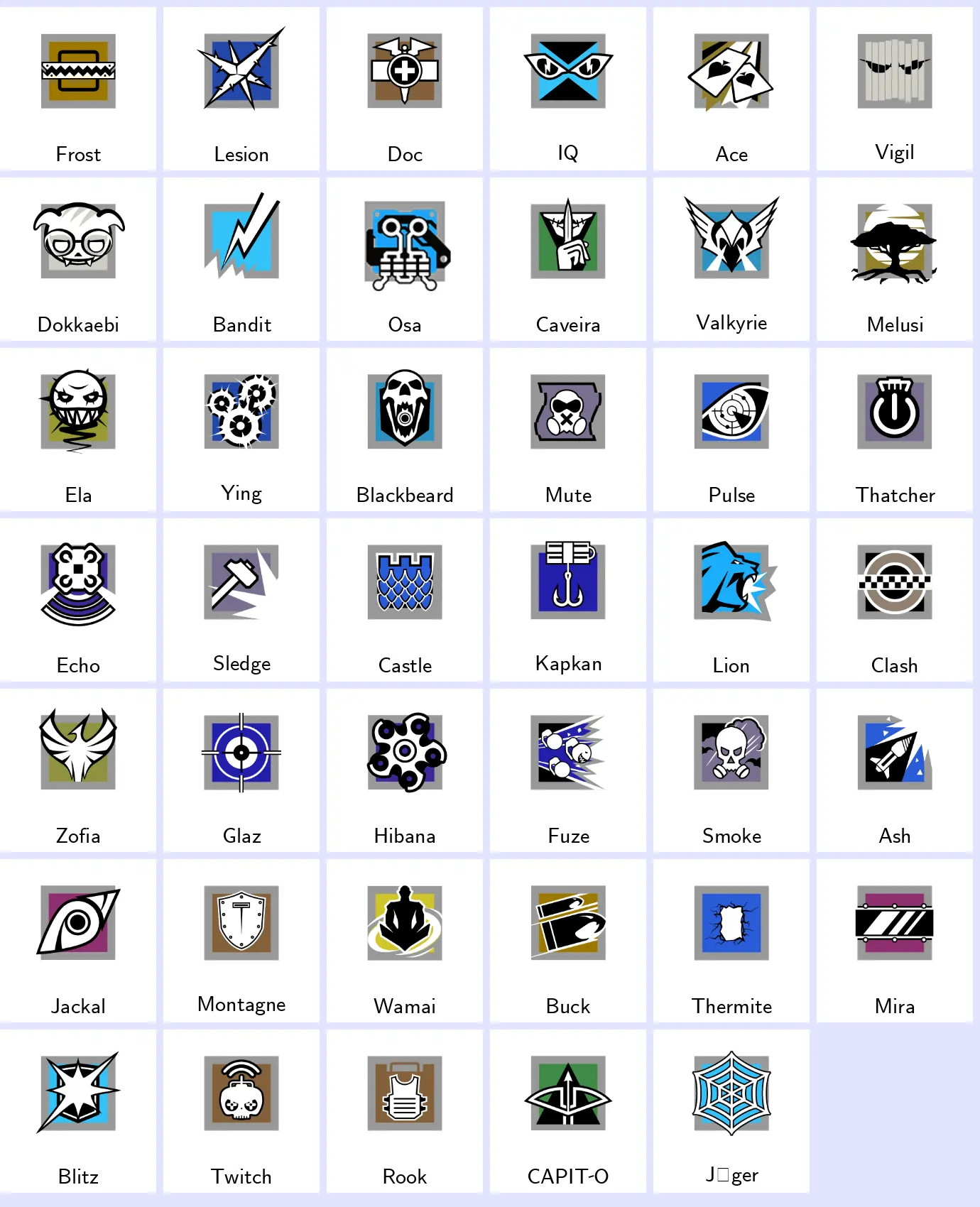Open the Kapkan card
The image size is (980, 1207).
[x=568, y=600]
